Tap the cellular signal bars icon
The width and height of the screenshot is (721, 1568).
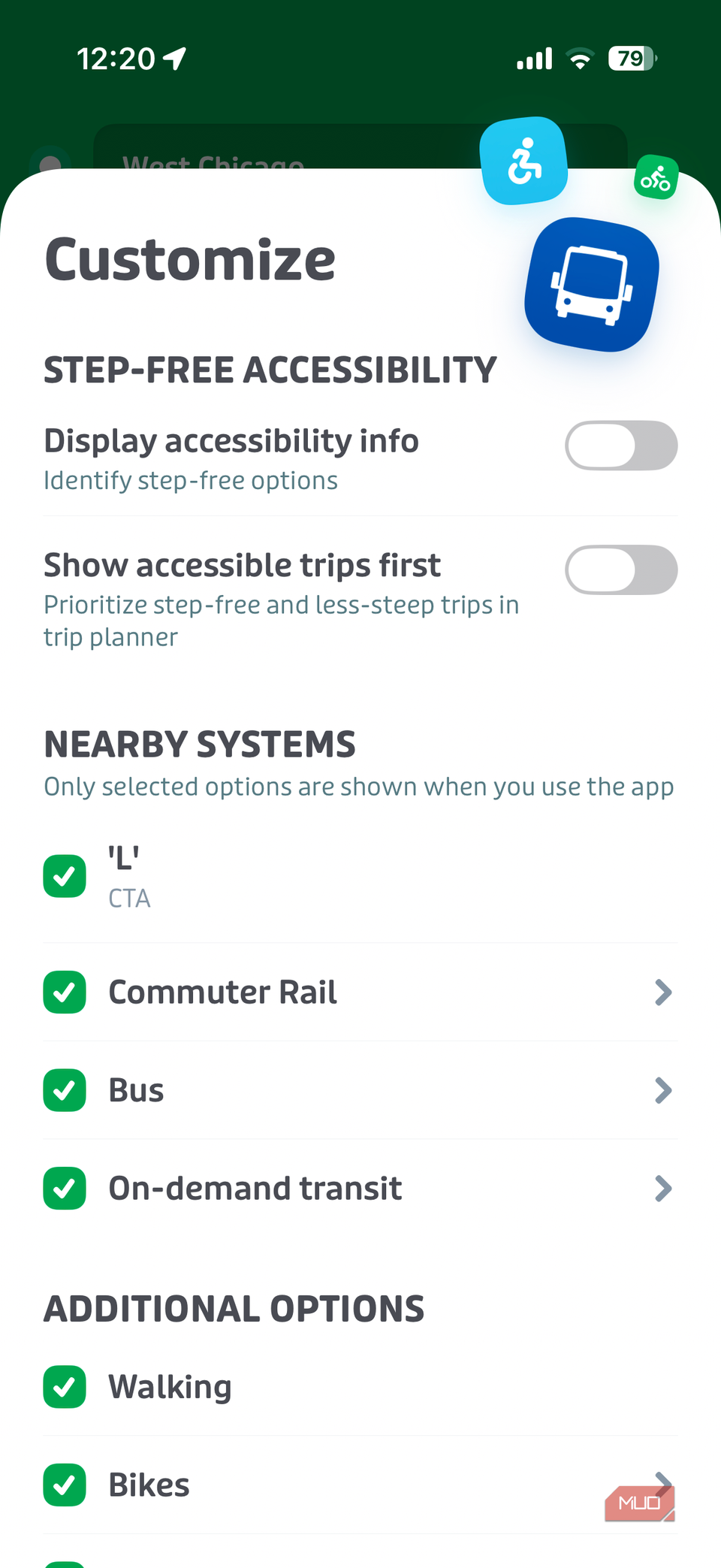(x=533, y=57)
